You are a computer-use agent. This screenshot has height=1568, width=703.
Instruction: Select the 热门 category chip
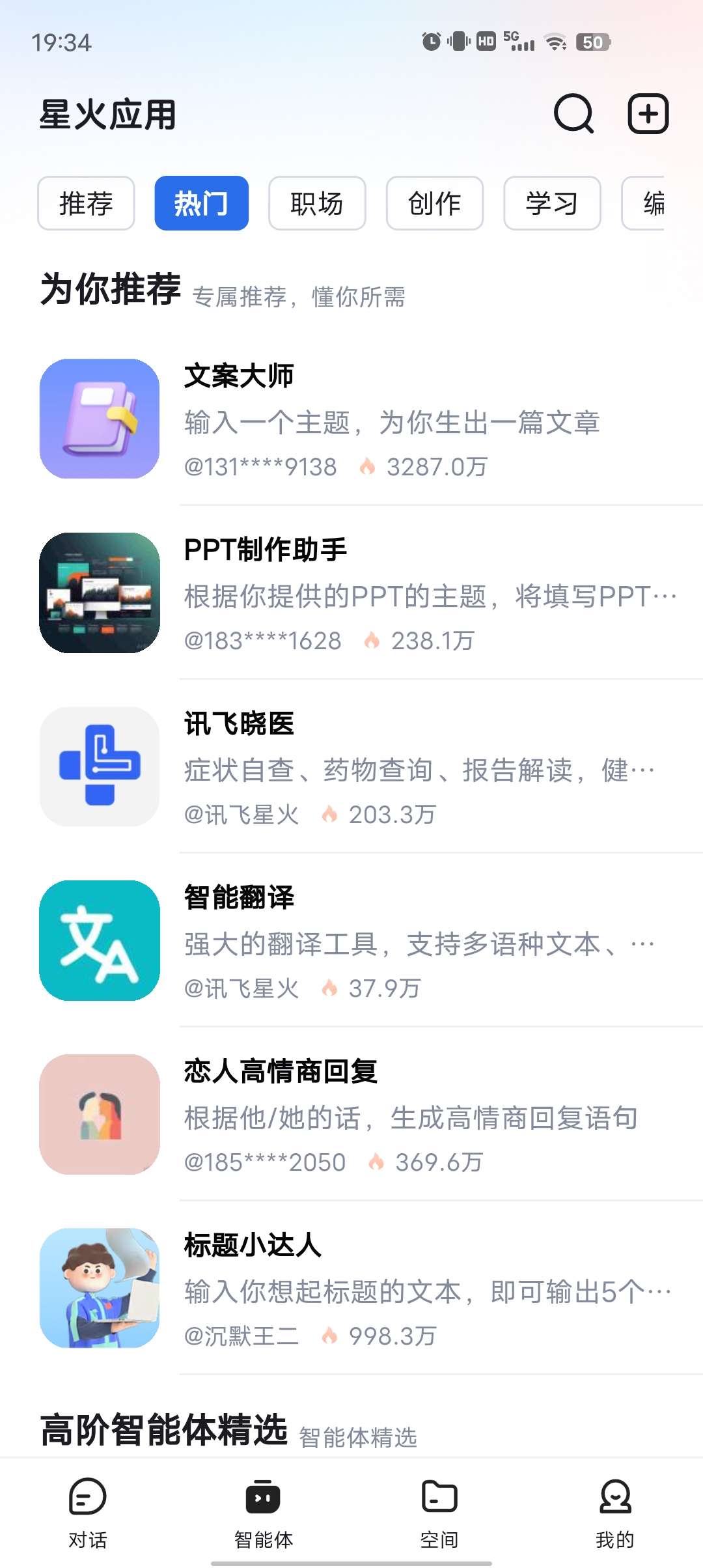coord(201,203)
